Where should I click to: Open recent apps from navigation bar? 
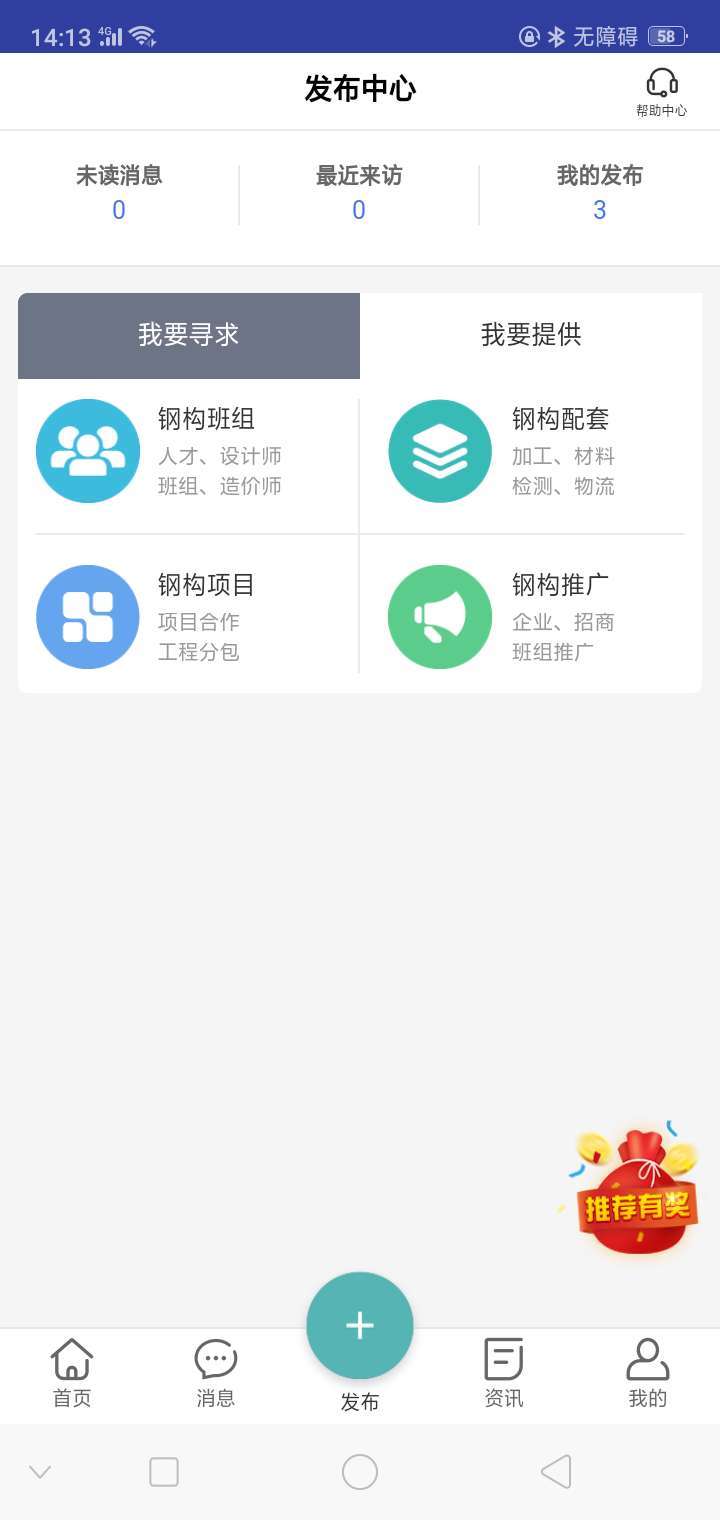(x=164, y=1472)
